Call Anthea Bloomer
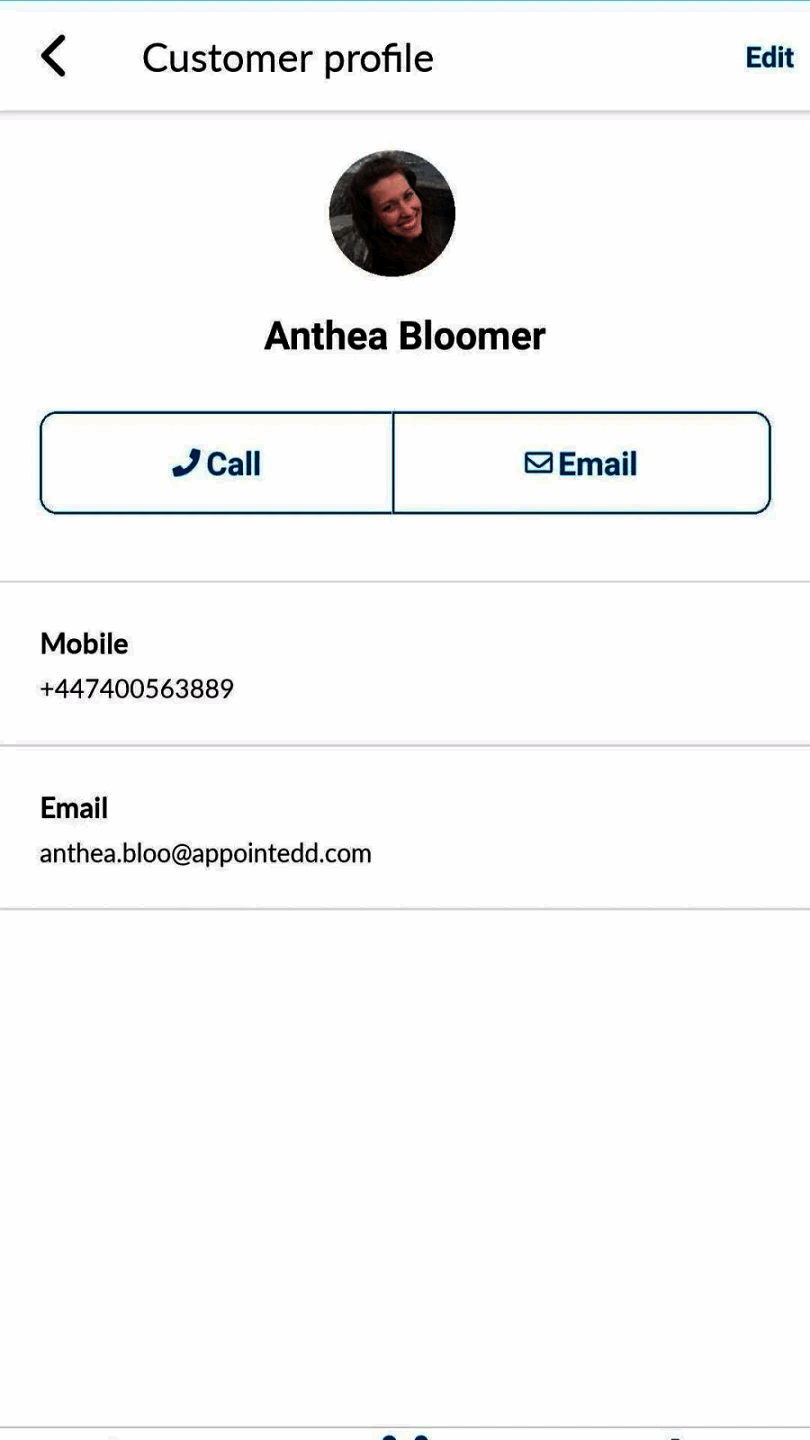Screen dimensions: 810x1440 point(217,463)
